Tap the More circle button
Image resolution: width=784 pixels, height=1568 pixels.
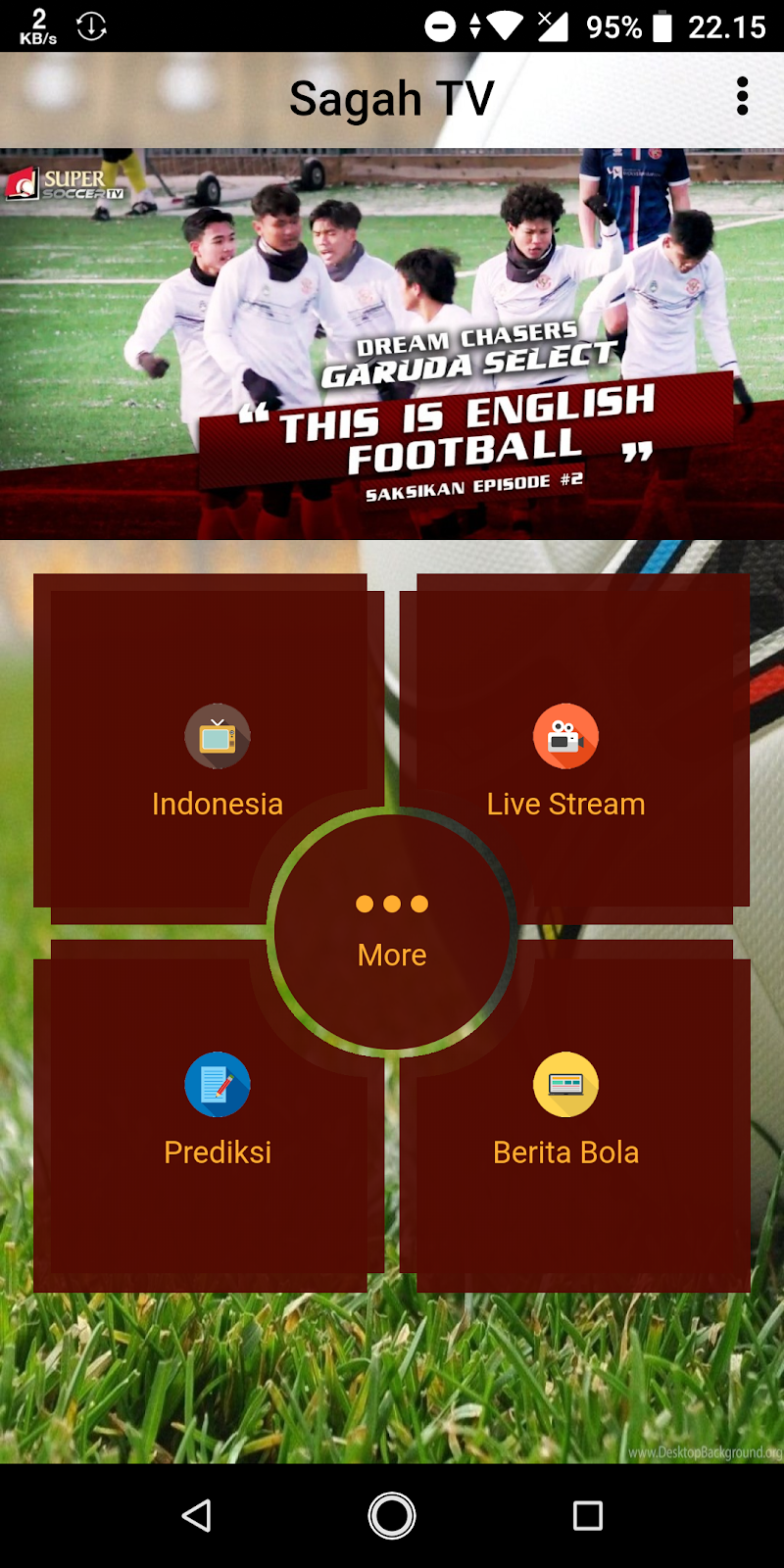(x=392, y=931)
